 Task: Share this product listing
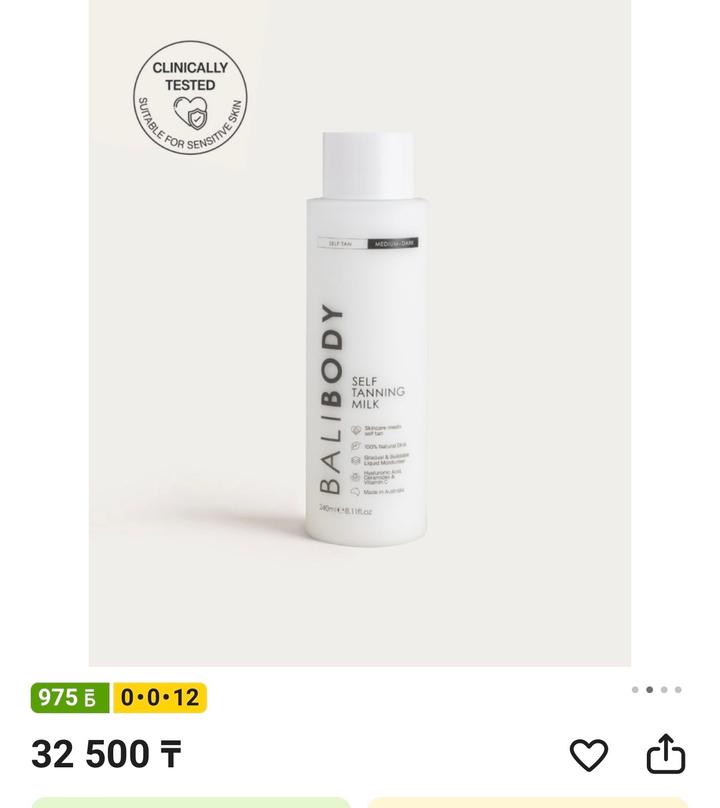click(x=665, y=754)
